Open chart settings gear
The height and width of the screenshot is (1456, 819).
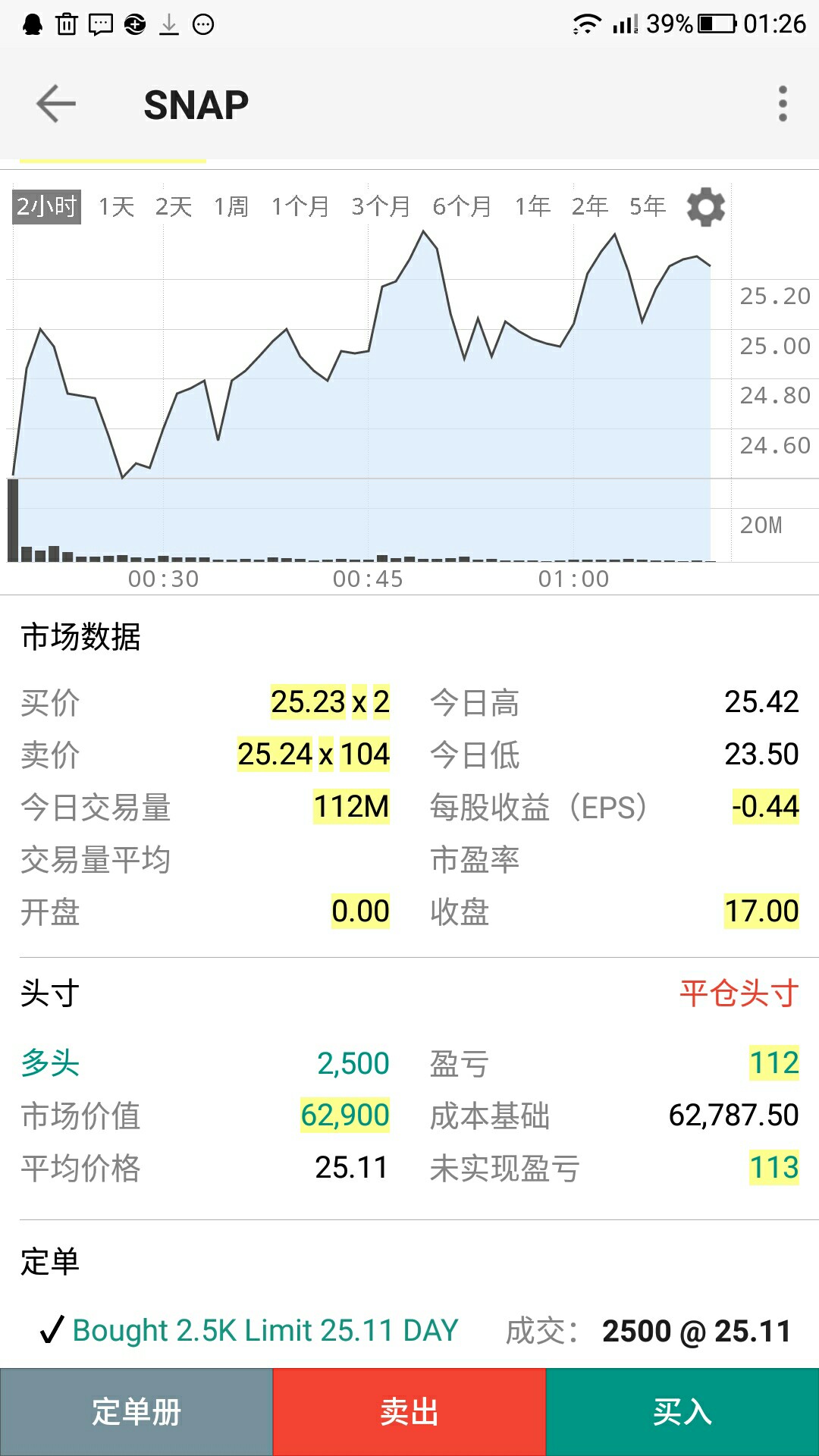706,207
